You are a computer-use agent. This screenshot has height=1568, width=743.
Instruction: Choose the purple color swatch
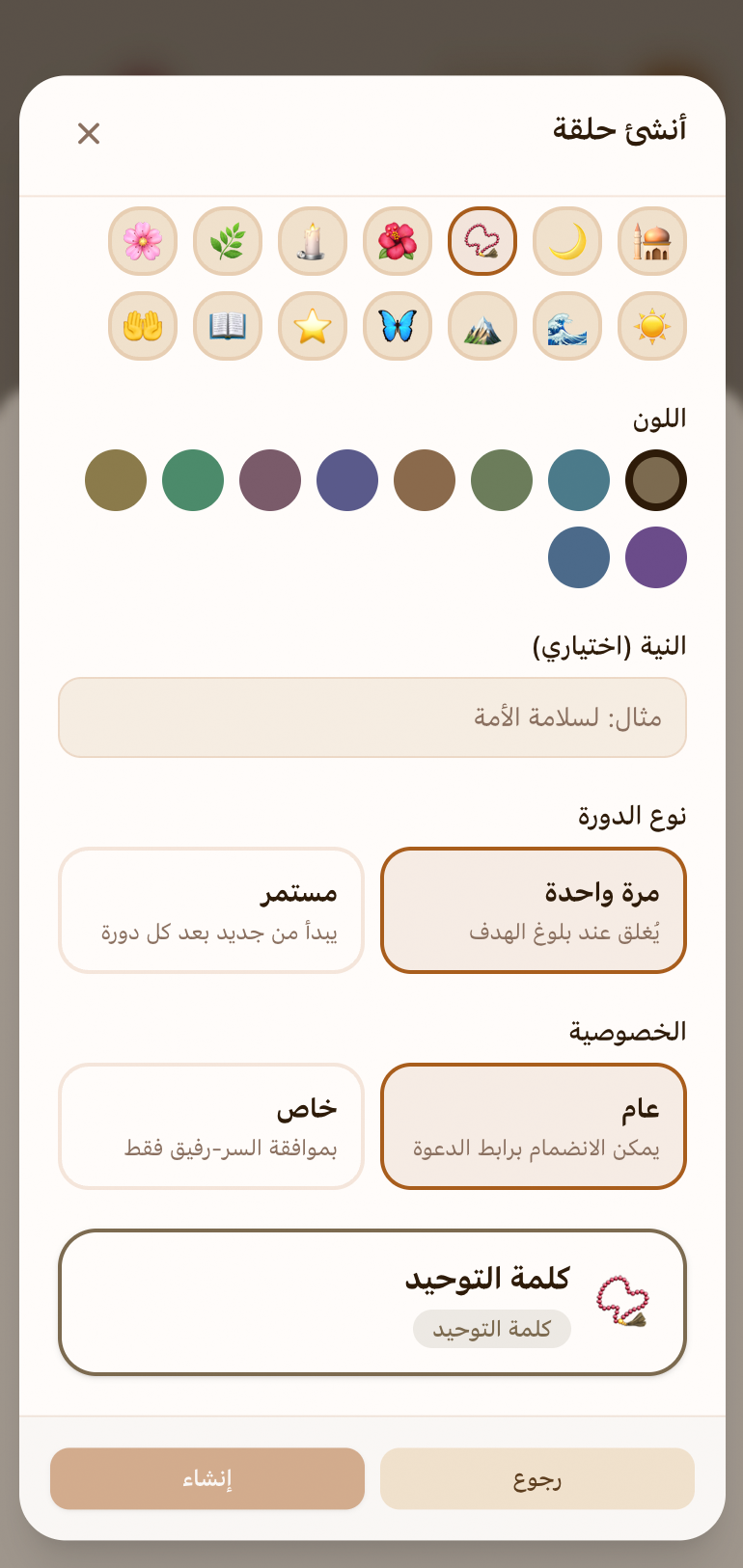(656, 557)
